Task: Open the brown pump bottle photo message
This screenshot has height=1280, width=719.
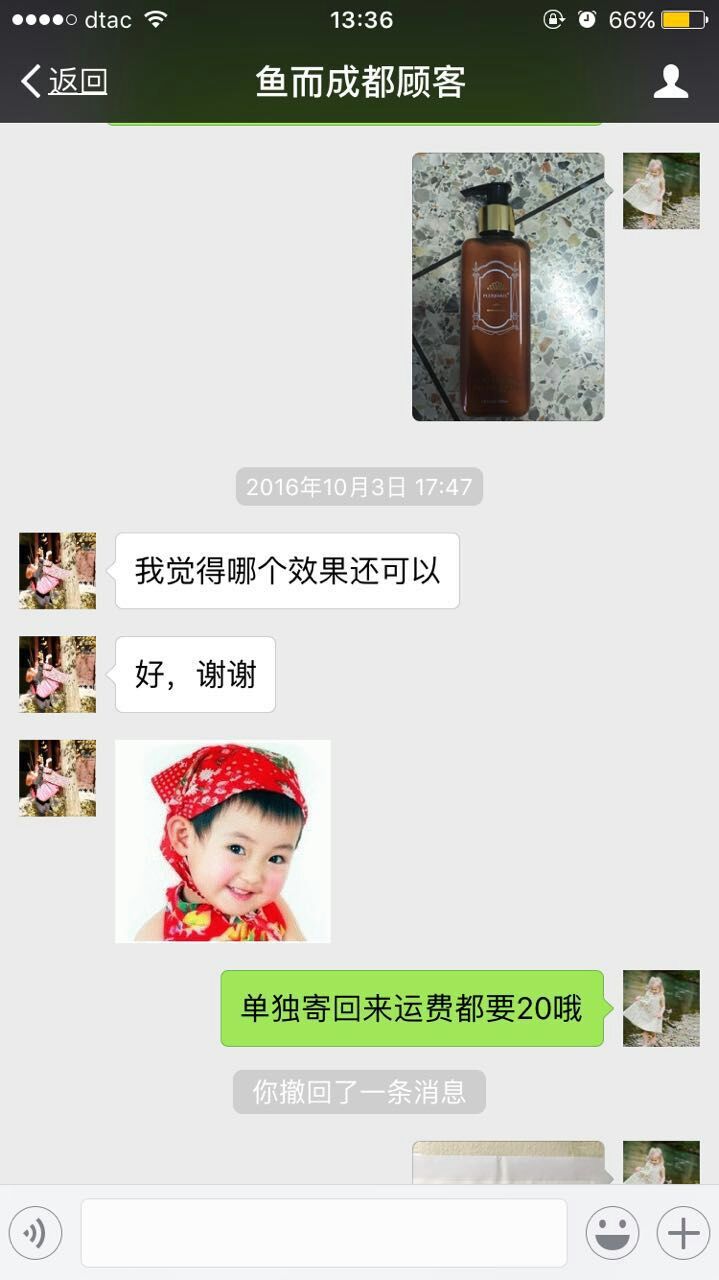Action: [x=508, y=286]
